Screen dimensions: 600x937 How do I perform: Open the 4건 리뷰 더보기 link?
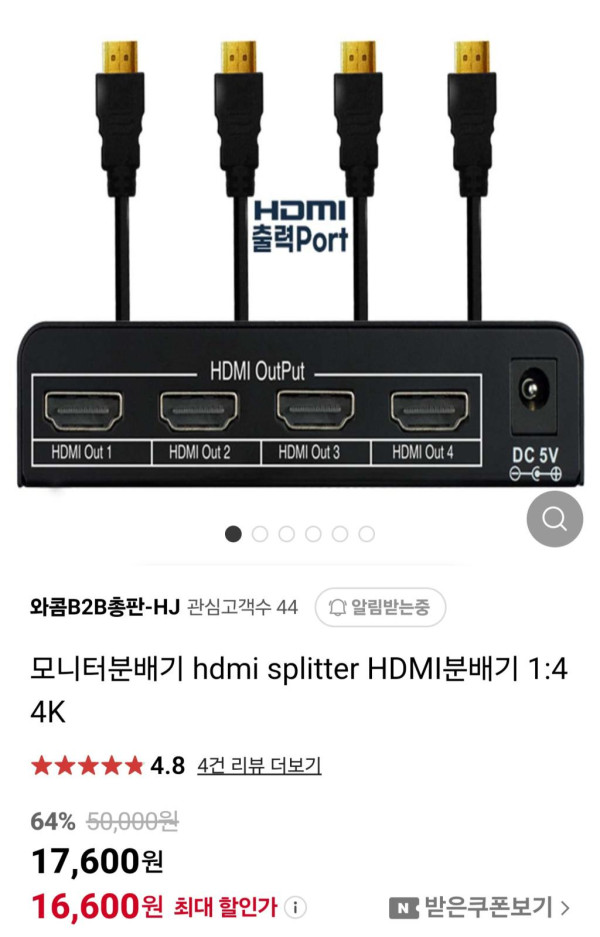(x=259, y=766)
